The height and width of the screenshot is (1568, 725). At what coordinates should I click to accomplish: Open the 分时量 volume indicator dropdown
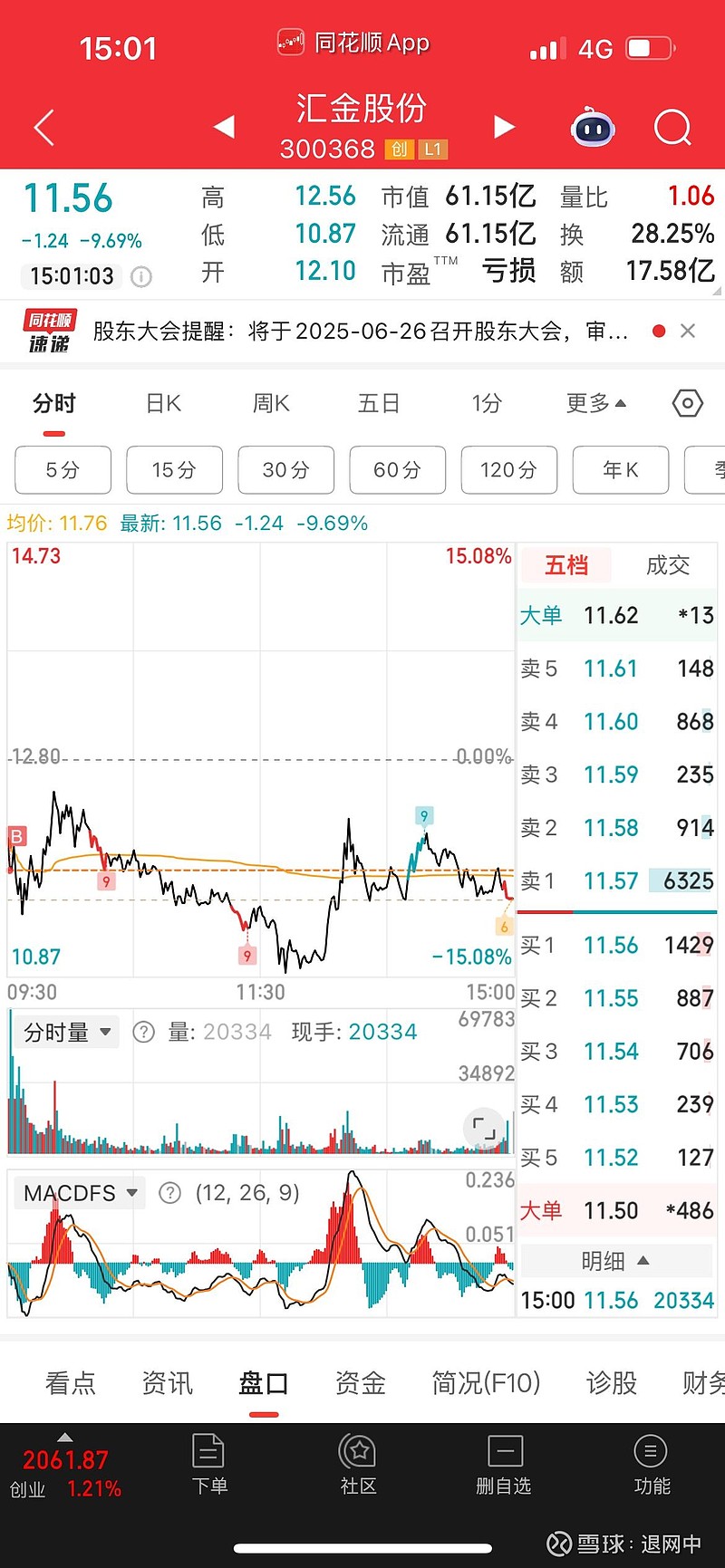66,1032
